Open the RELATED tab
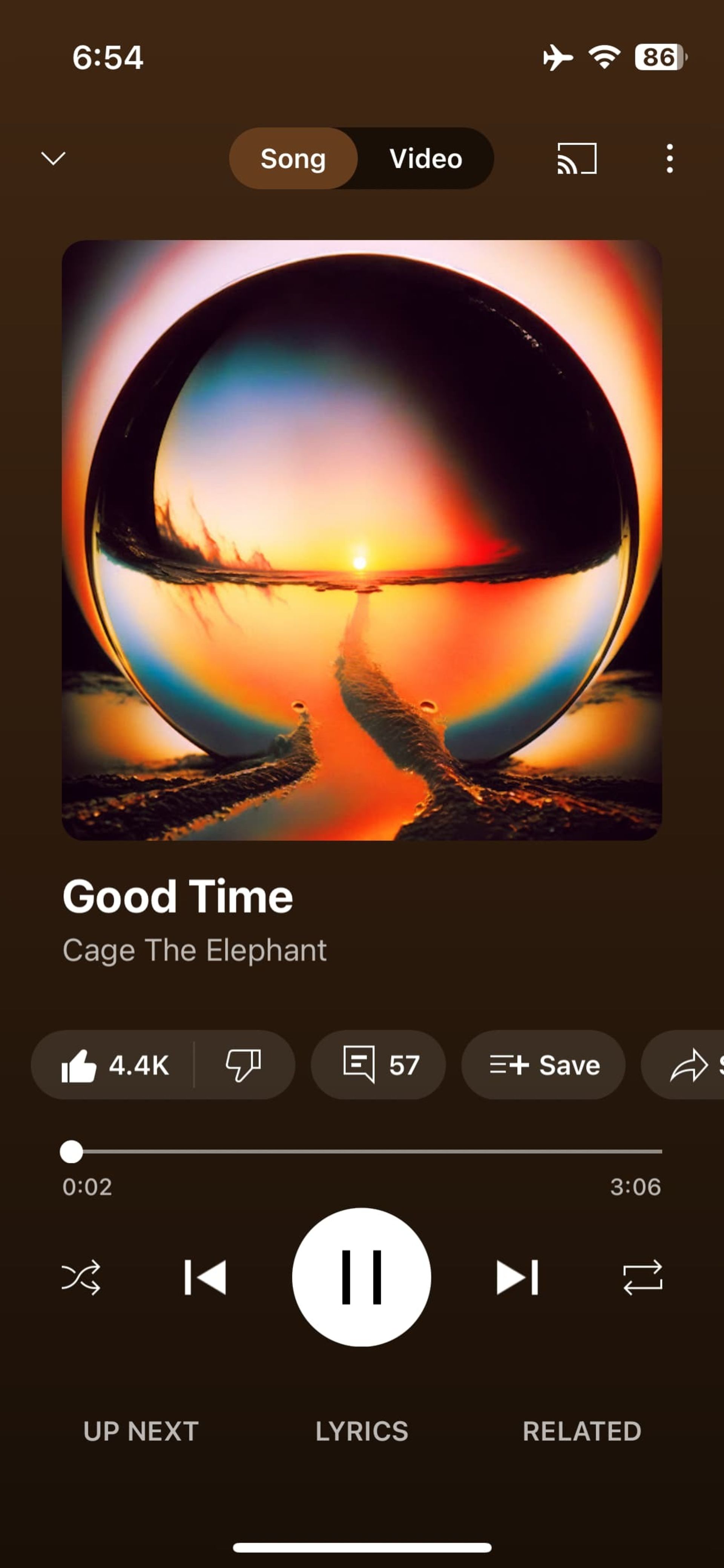Image resolution: width=724 pixels, height=1568 pixels. (581, 1431)
